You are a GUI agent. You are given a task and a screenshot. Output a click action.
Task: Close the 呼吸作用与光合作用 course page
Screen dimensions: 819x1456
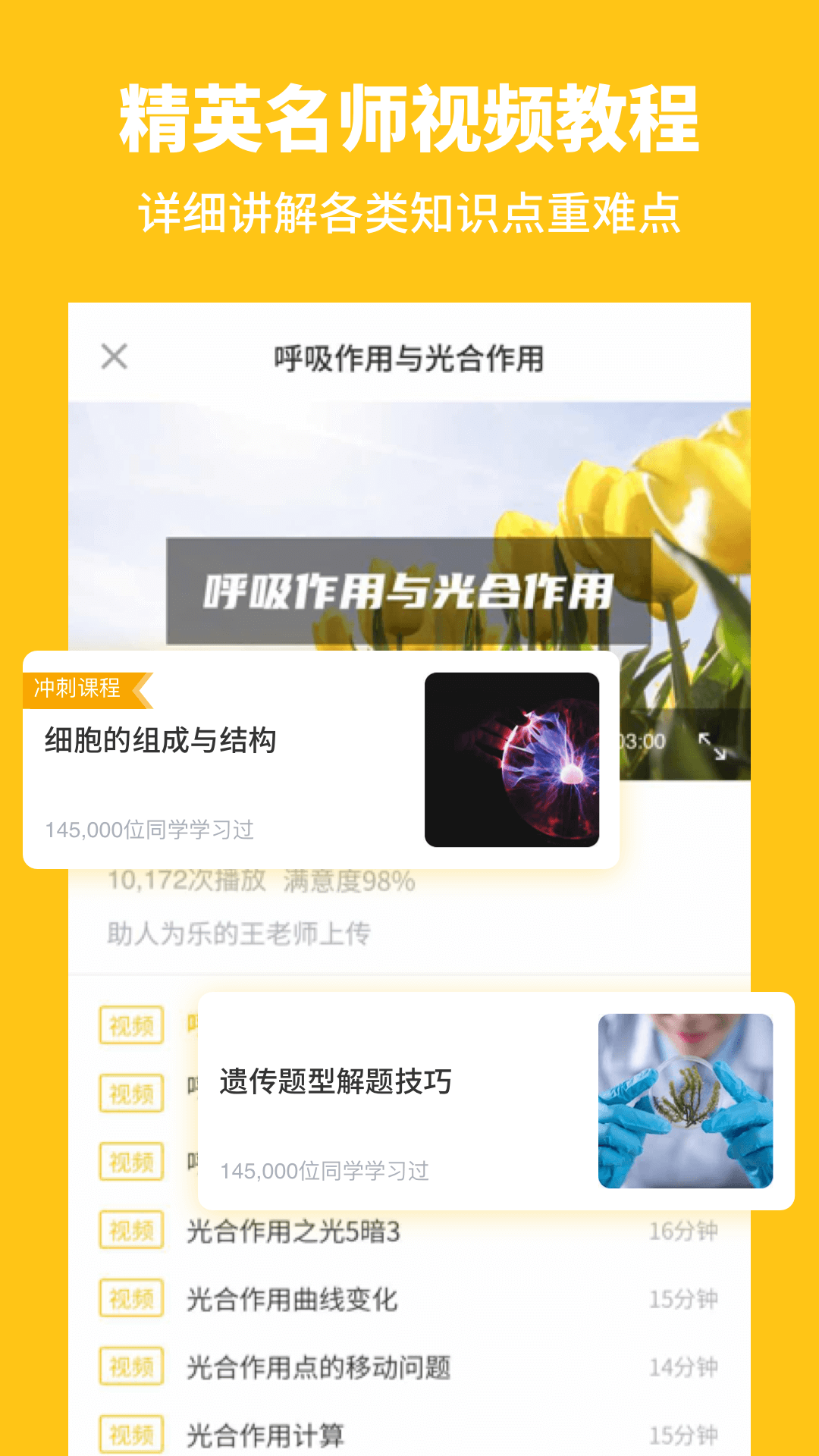point(115,356)
